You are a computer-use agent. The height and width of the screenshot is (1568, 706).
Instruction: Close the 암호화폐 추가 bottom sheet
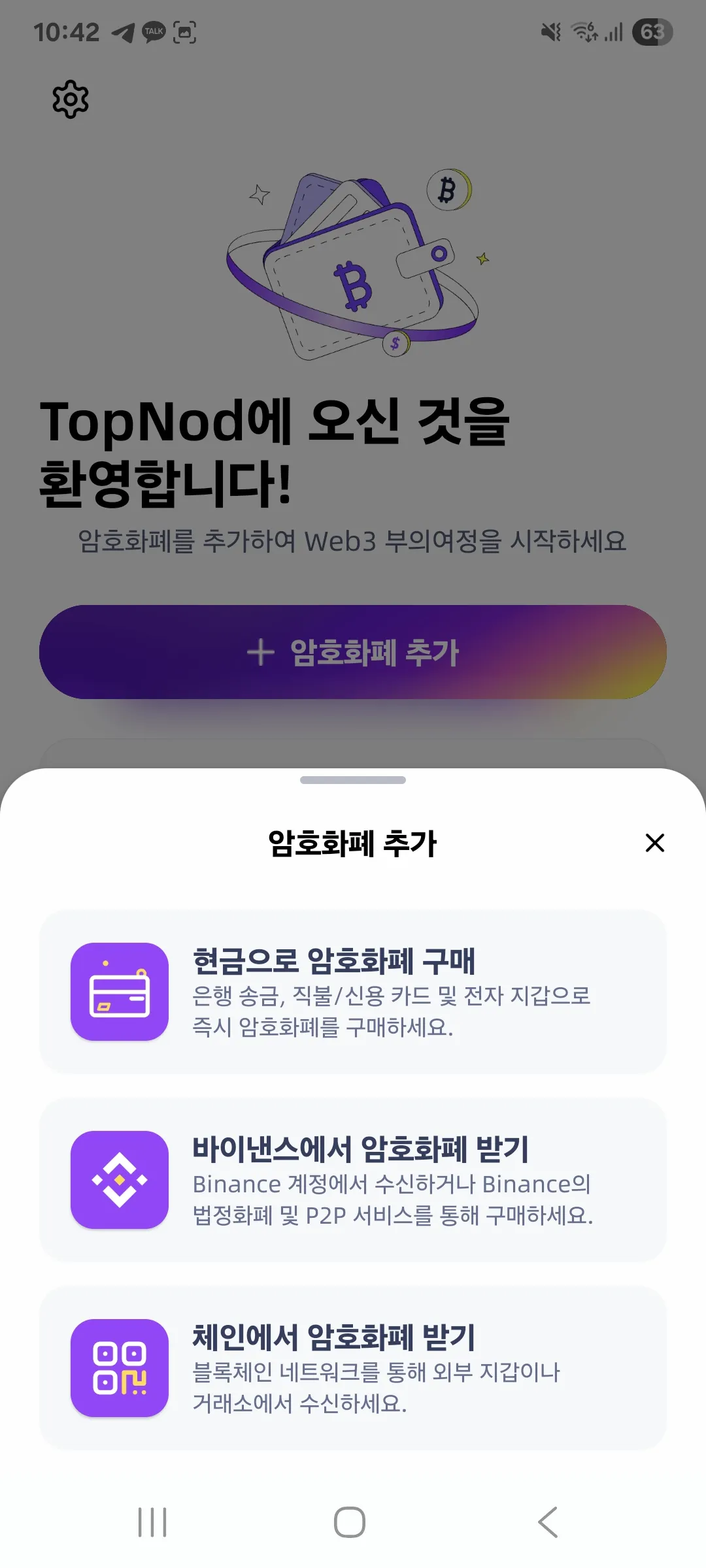[x=654, y=843]
